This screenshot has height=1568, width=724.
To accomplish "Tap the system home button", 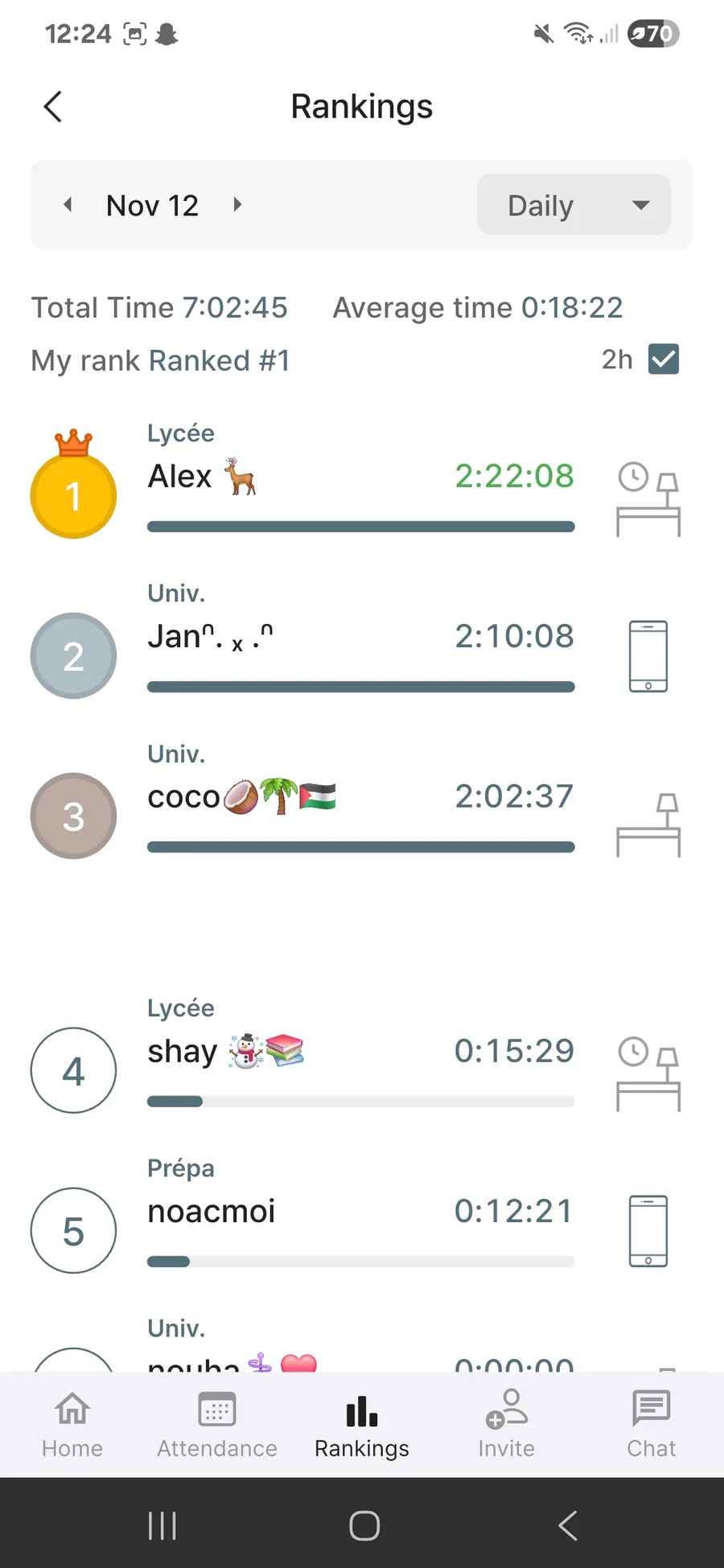I will click(x=364, y=1525).
